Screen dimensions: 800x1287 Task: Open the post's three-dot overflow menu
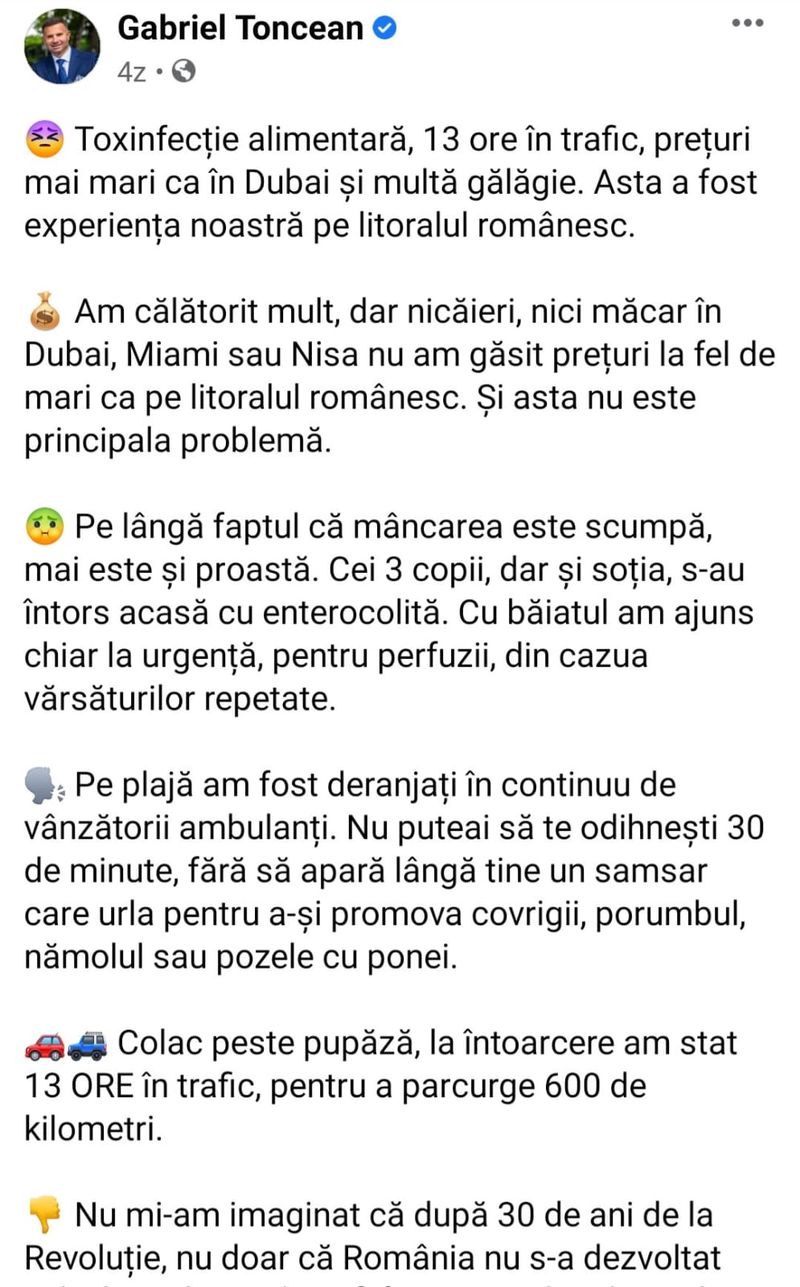point(750,22)
